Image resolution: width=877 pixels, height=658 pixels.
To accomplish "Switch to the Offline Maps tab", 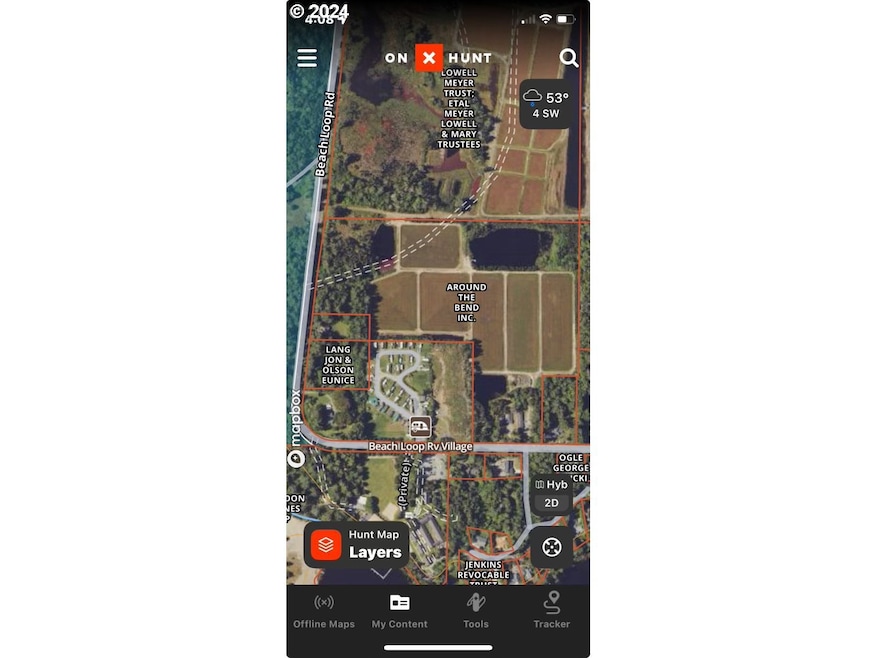I will [324, 611].
